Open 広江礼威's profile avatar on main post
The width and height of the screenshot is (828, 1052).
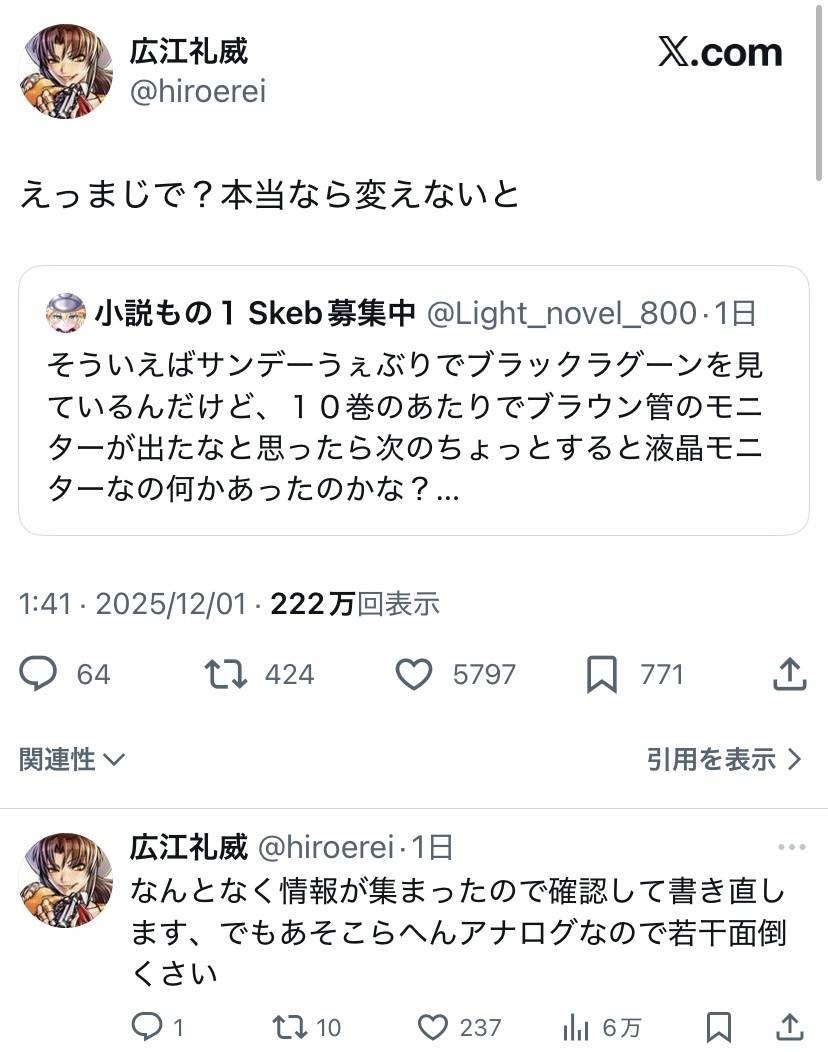[x=67, y=71]
